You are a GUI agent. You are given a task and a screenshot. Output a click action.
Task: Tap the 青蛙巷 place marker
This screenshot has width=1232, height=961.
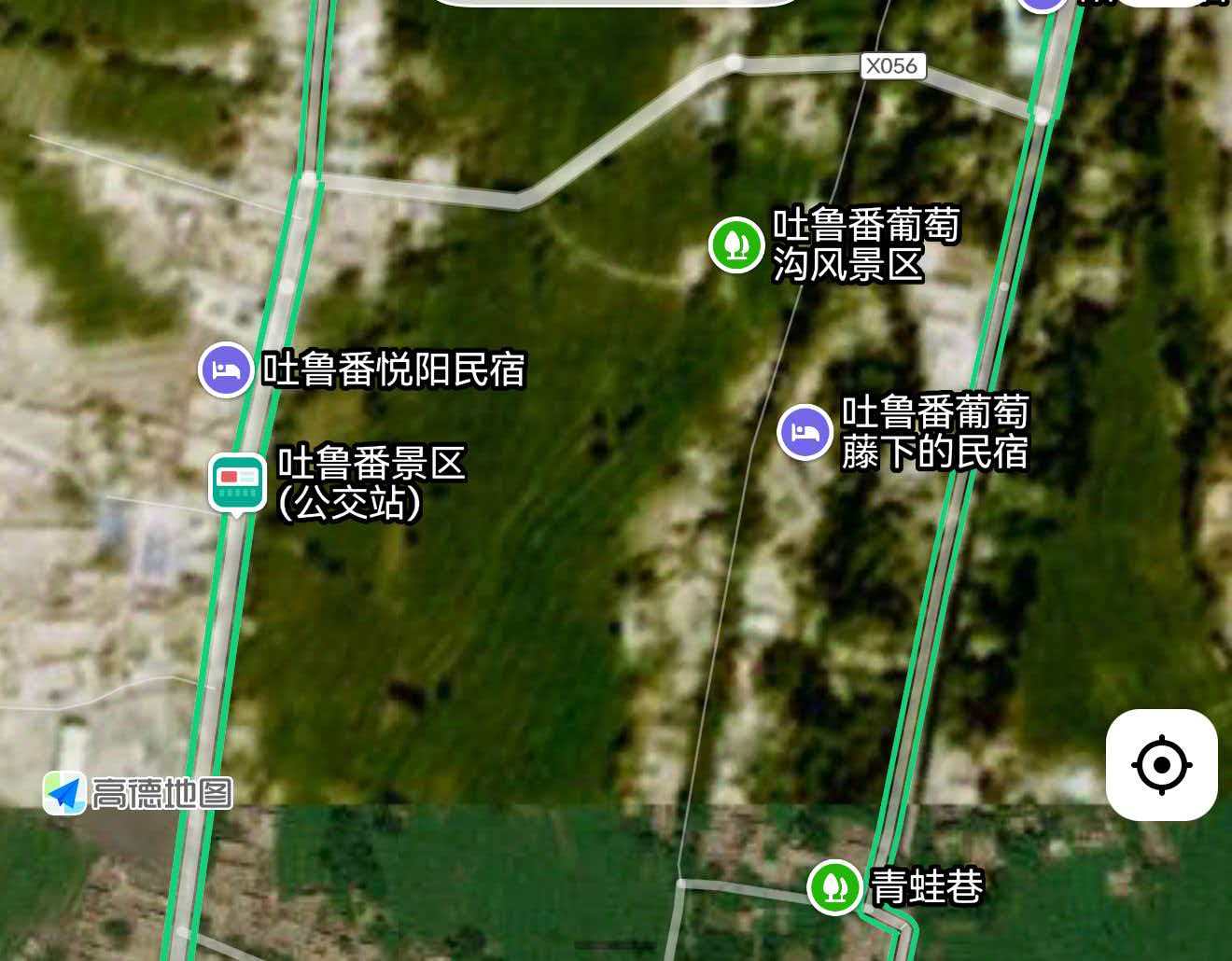pos(834,886)
